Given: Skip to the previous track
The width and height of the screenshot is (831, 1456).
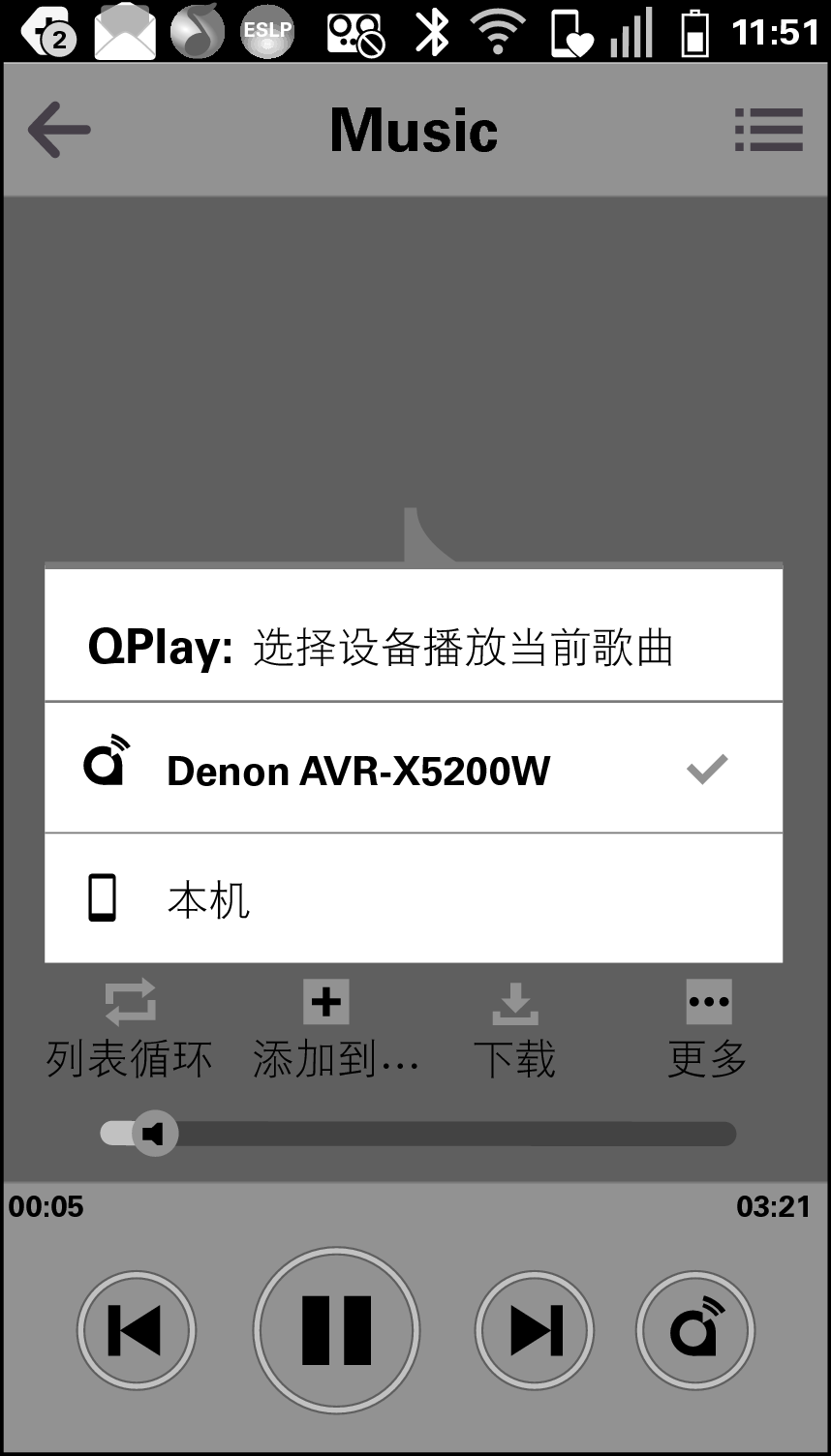Looking at the screenshot, I should [136, 1331].
